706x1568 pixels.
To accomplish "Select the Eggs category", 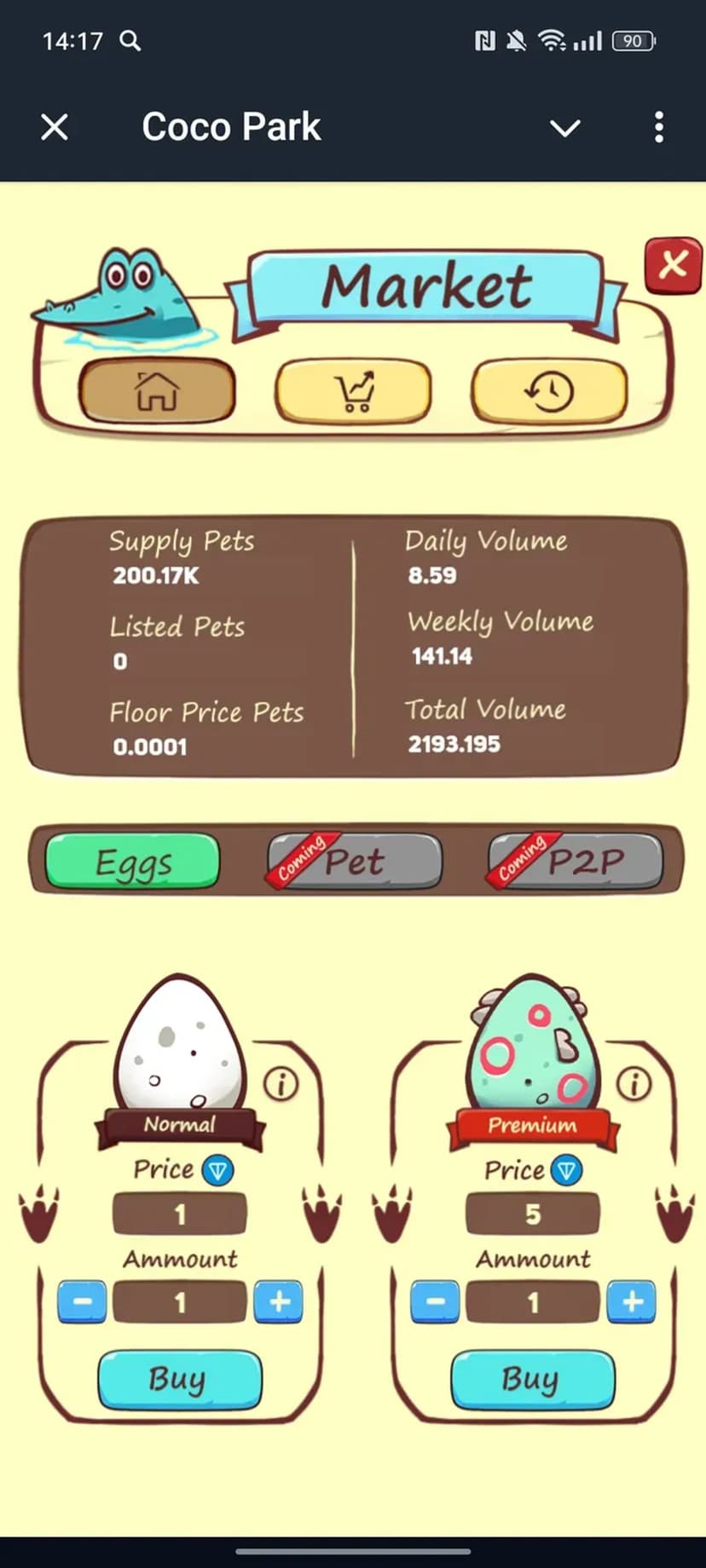I will click(x=132, y=862).
